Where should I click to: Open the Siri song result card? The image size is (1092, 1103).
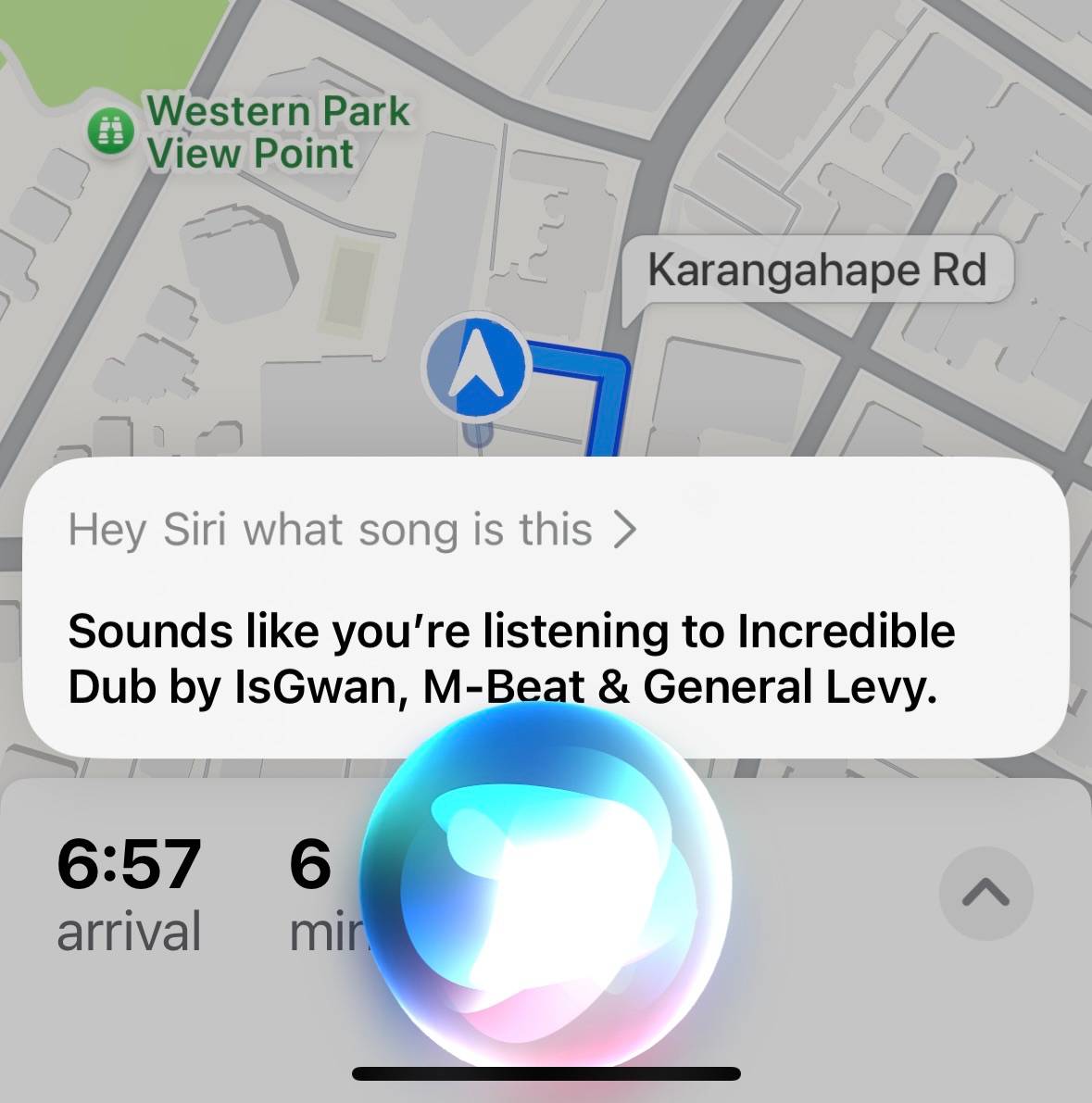pos(546,608)
